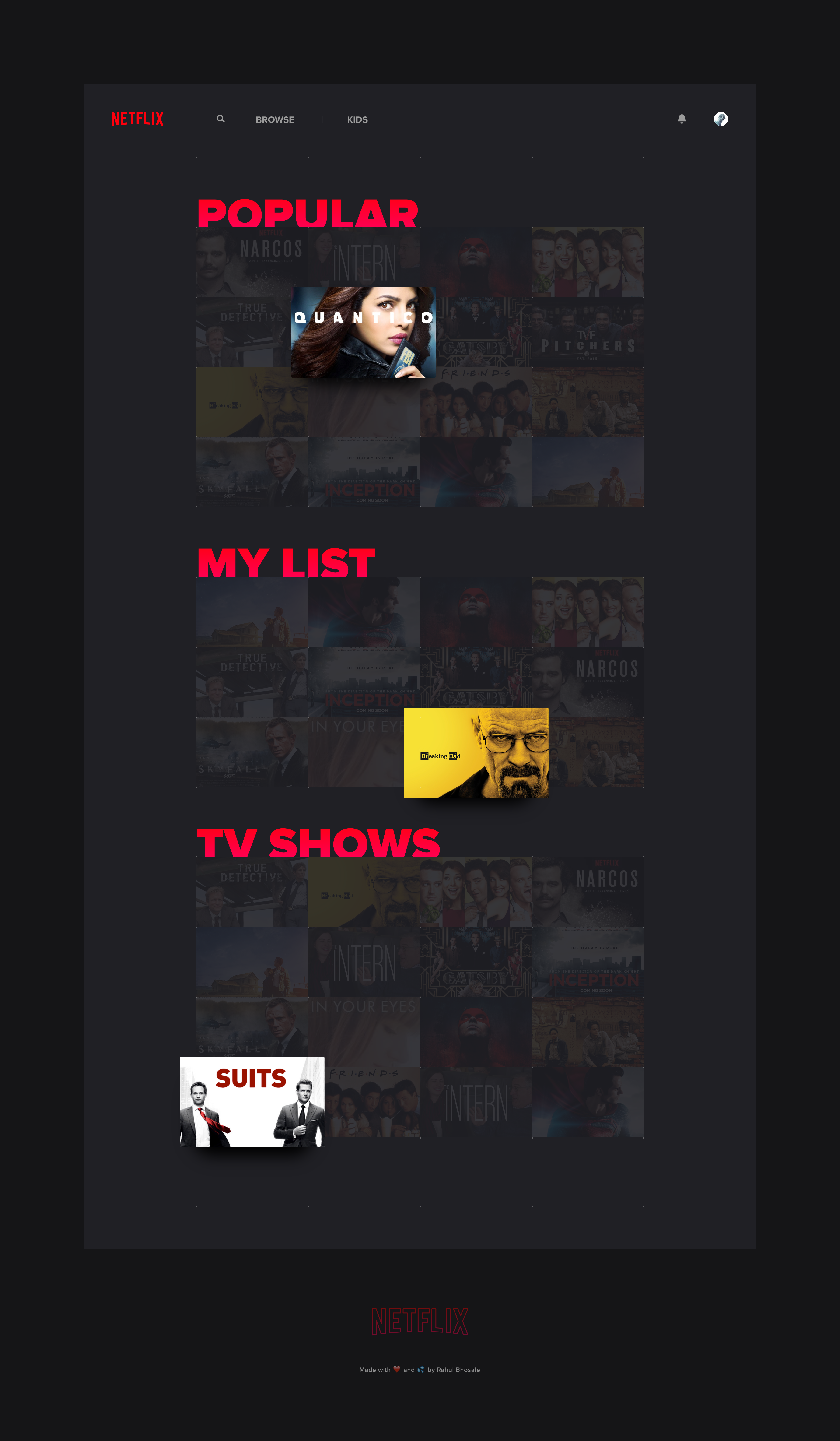Viewport: 840px width, 1441px height.
Task: Open the search icon in the header
Action: click(220, 119)
